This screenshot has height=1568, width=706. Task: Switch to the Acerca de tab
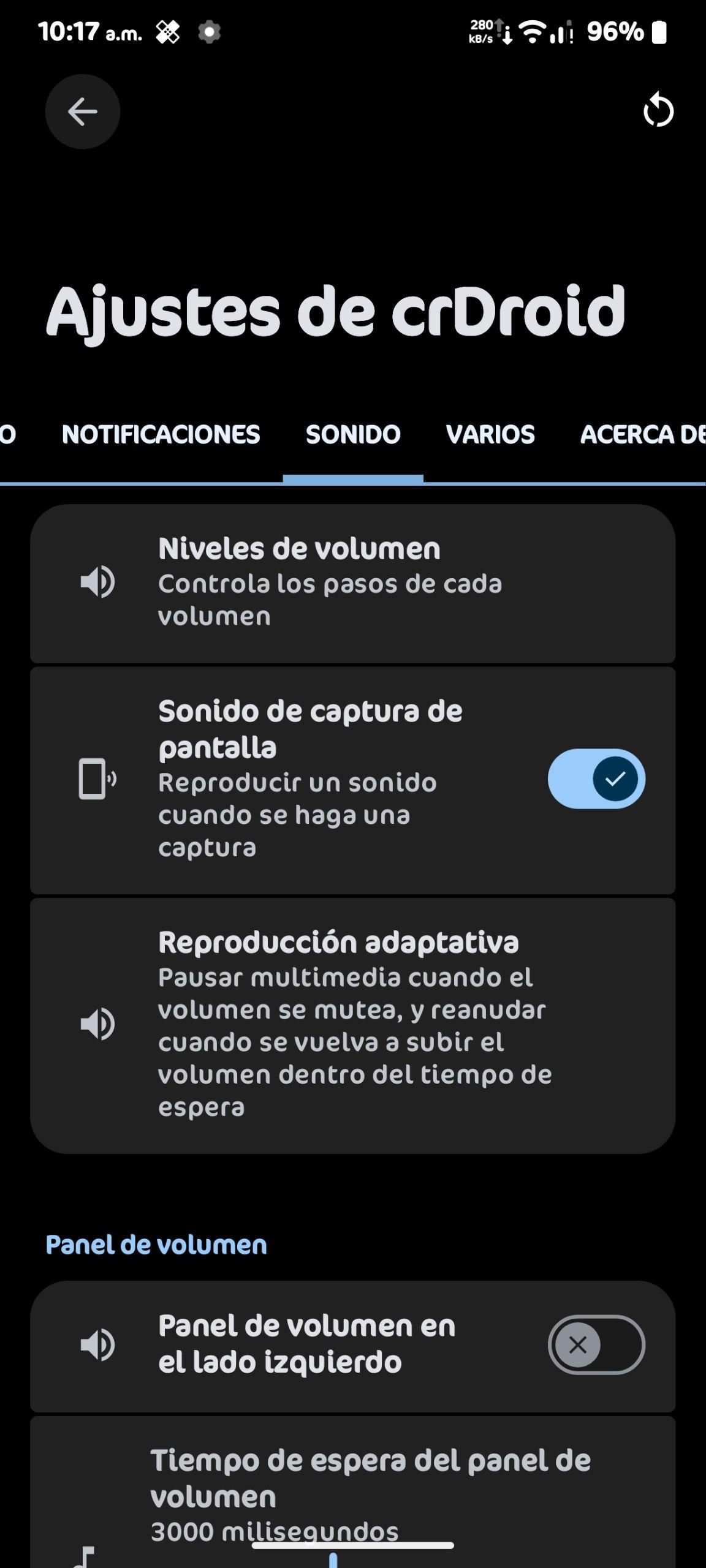tap(642, 434)
